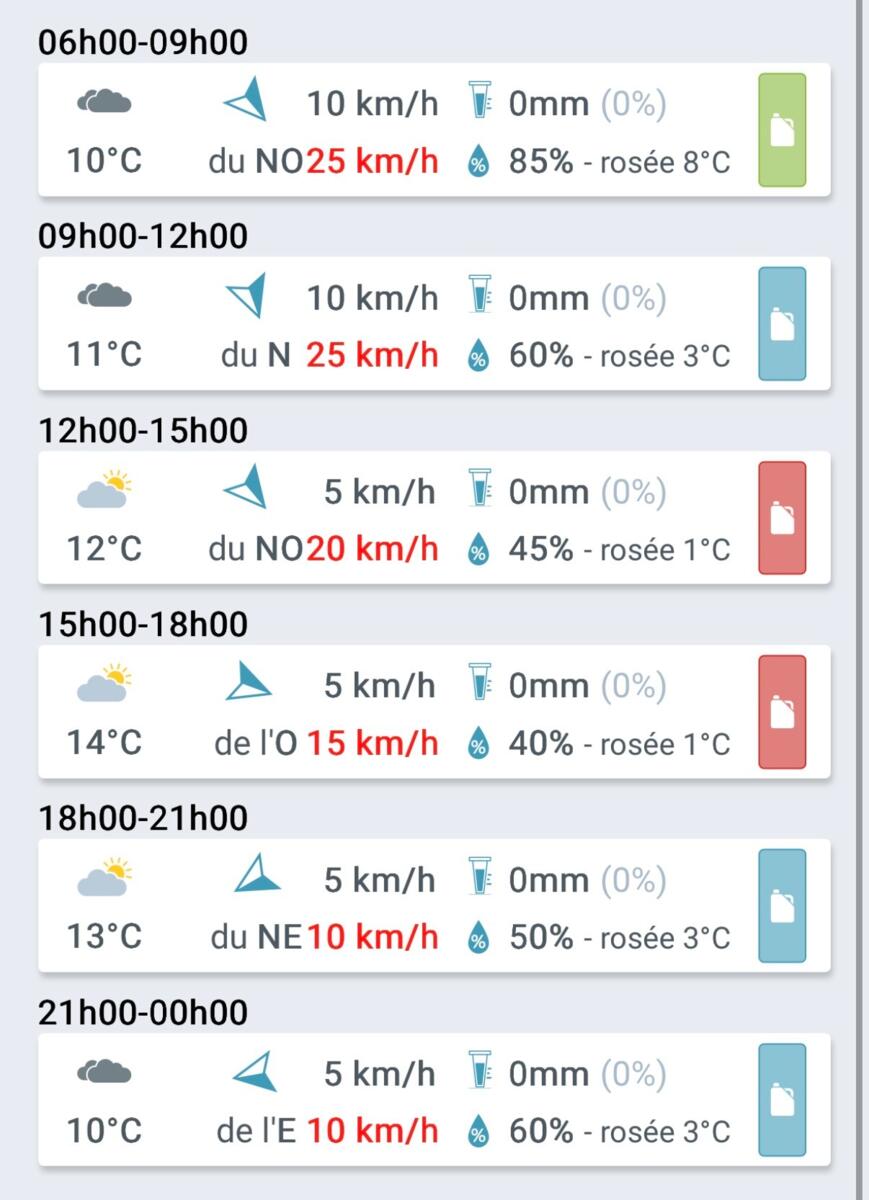Select the 15h00-18h00 forecast card
Image resolution: width=869 pixels, height=1200 pixels.
click(400, 713)
